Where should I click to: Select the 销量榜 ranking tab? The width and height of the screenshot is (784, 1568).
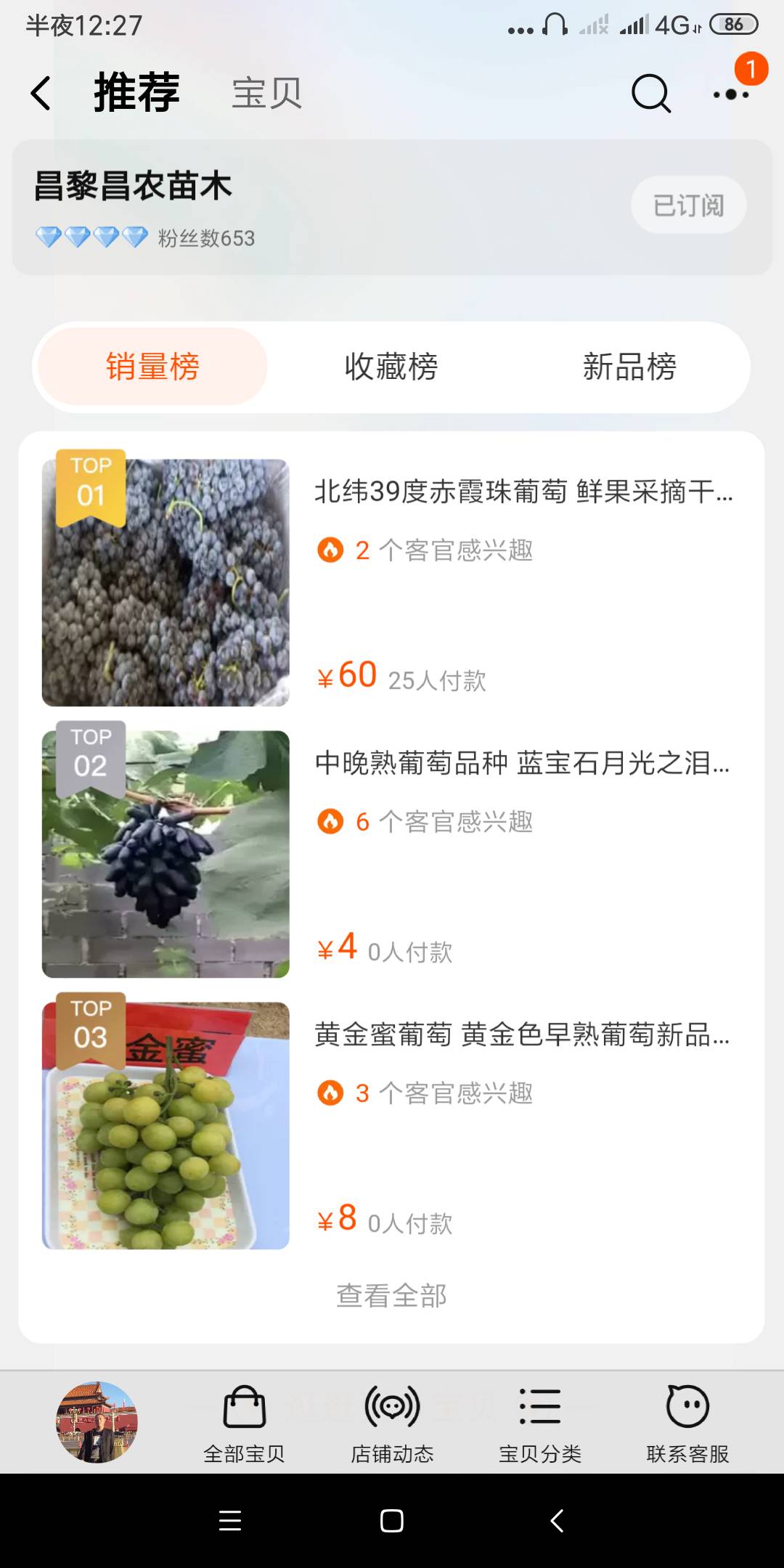152,367
